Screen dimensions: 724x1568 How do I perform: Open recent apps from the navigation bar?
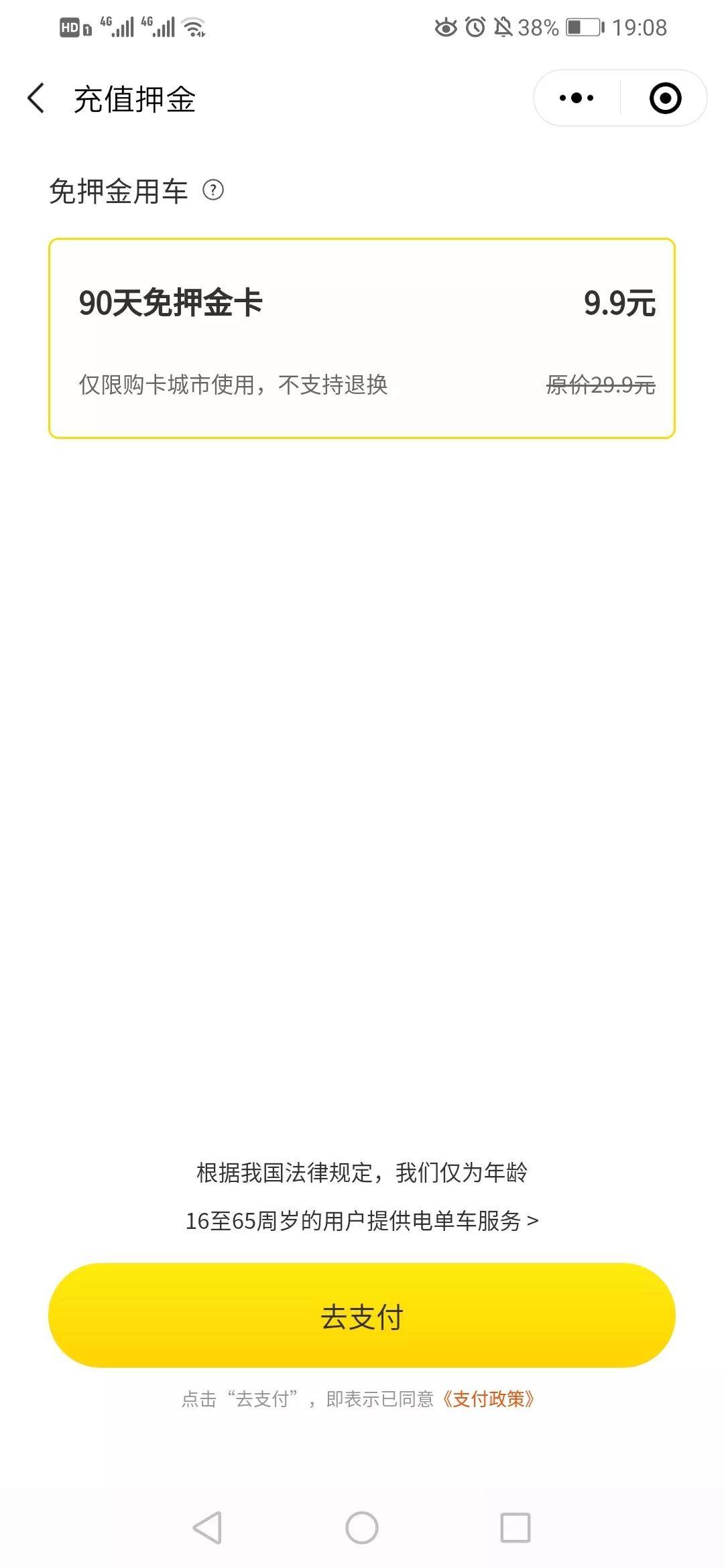click(x=516, y=1528)
